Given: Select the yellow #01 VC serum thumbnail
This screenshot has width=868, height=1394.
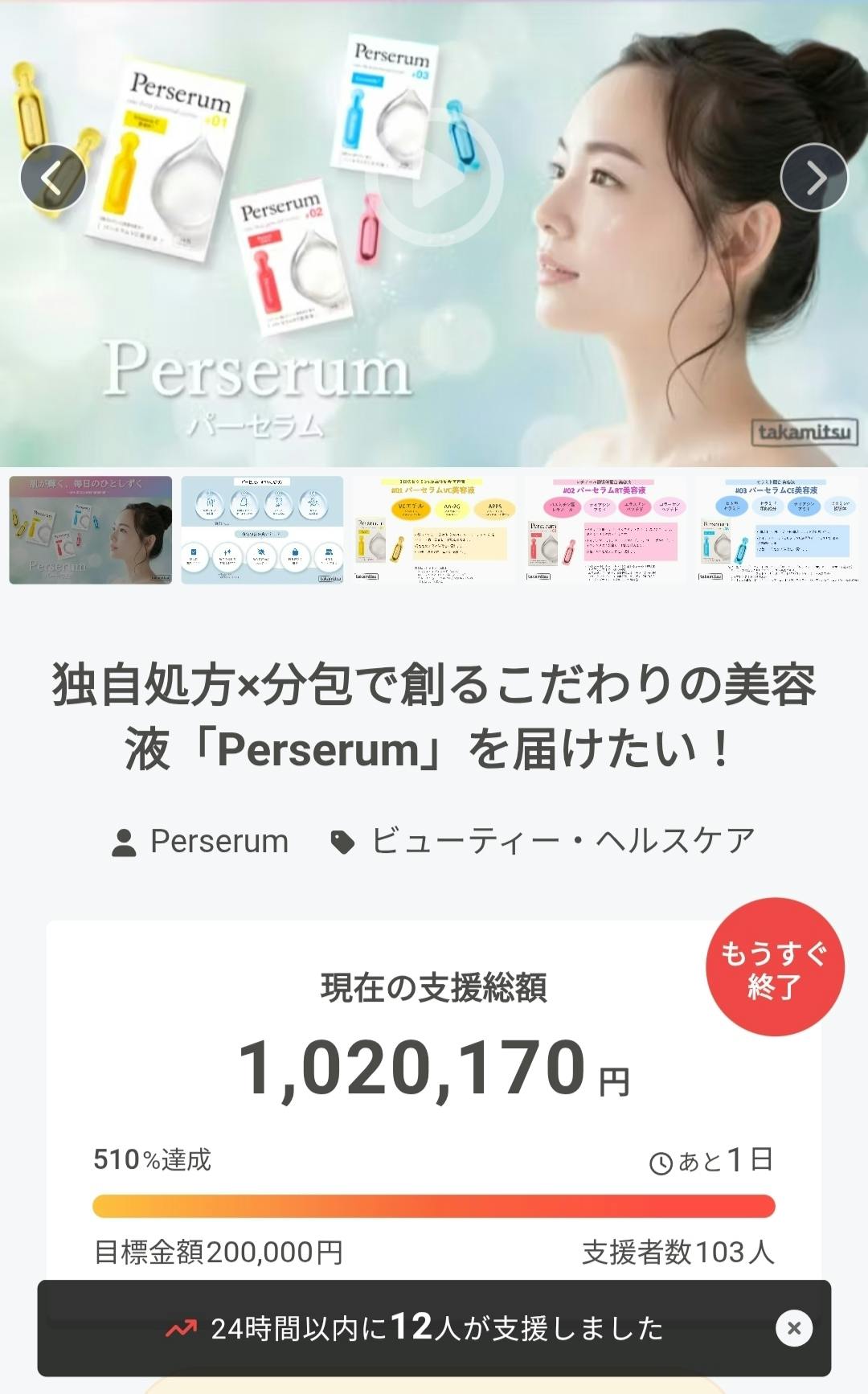Looking at the screenshot, I should coord(434,530).
